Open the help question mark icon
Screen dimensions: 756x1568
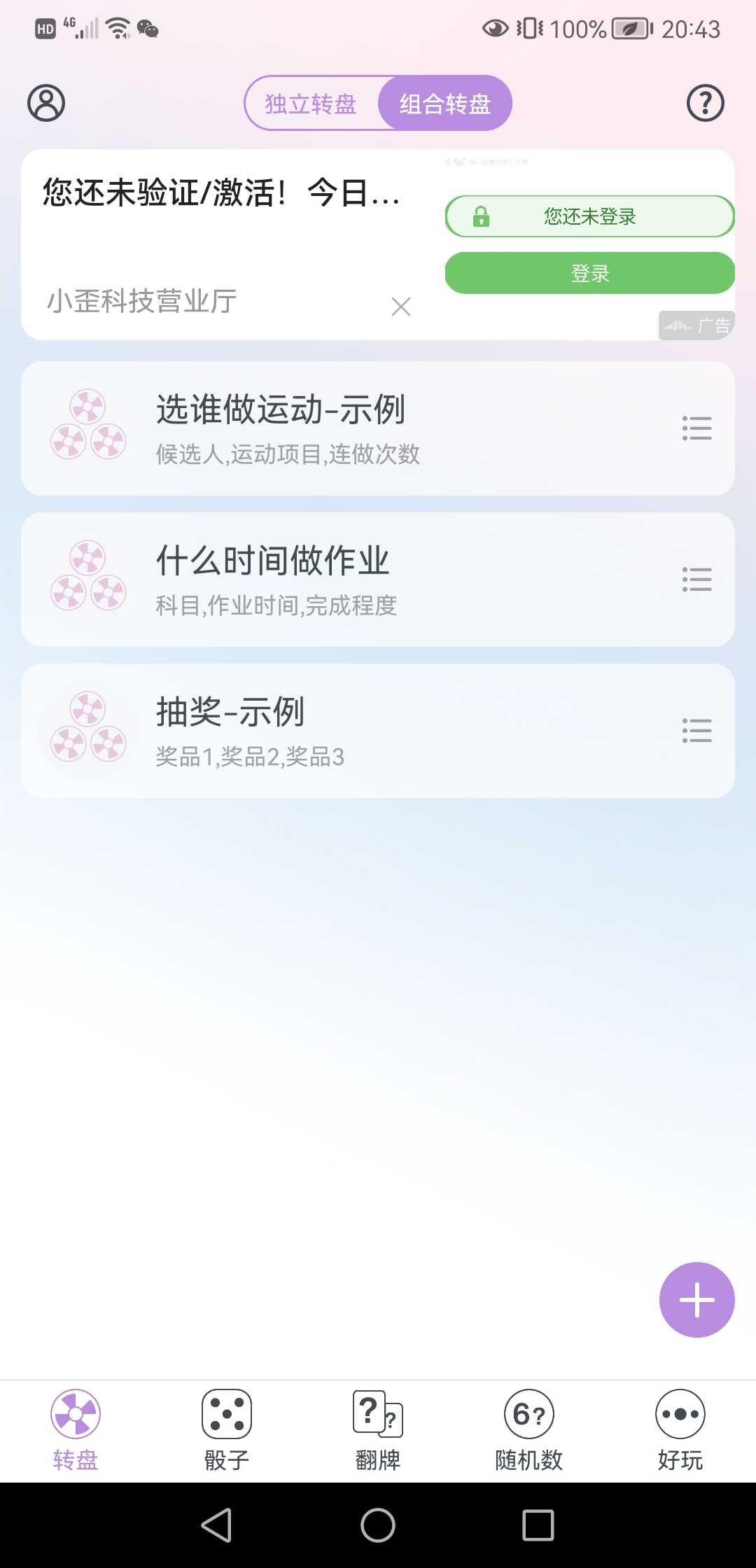[705, 104]
